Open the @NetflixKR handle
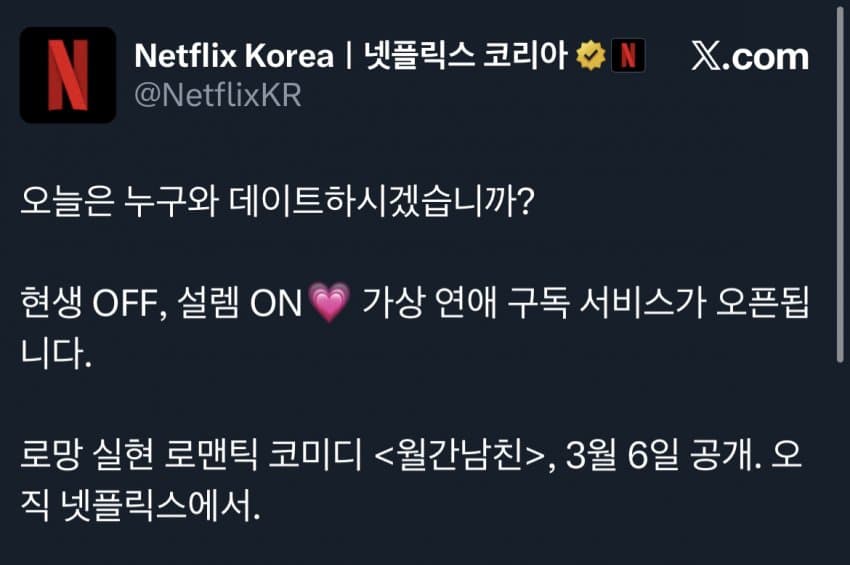 tap(217, 96)
